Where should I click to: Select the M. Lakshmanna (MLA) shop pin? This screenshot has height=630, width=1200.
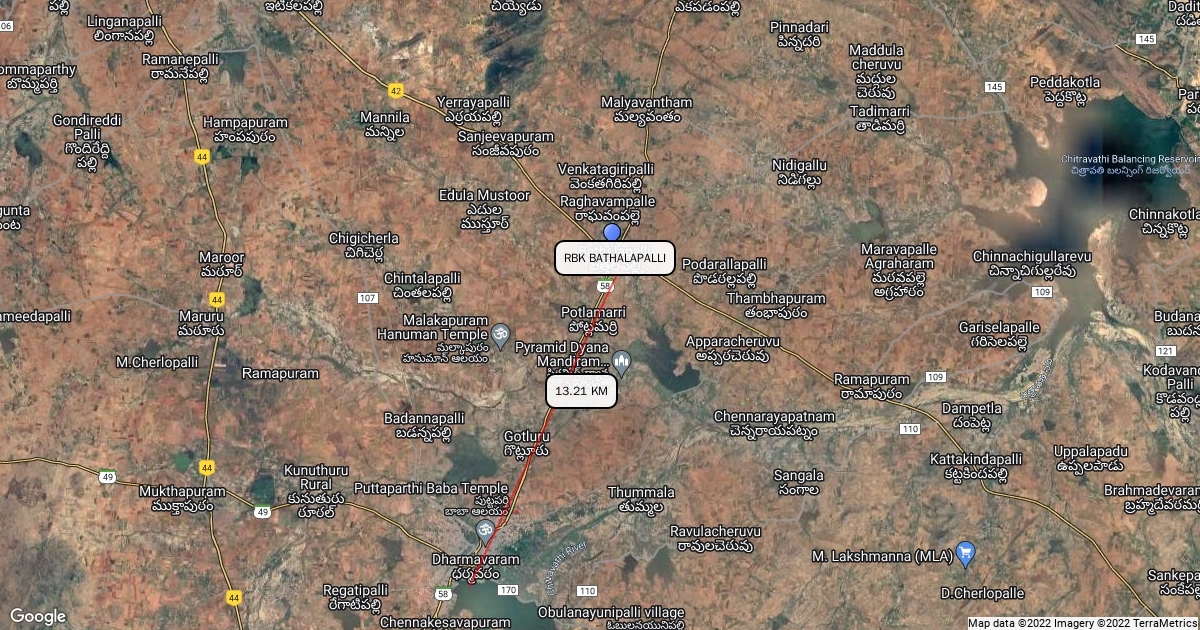click(965, 551)
